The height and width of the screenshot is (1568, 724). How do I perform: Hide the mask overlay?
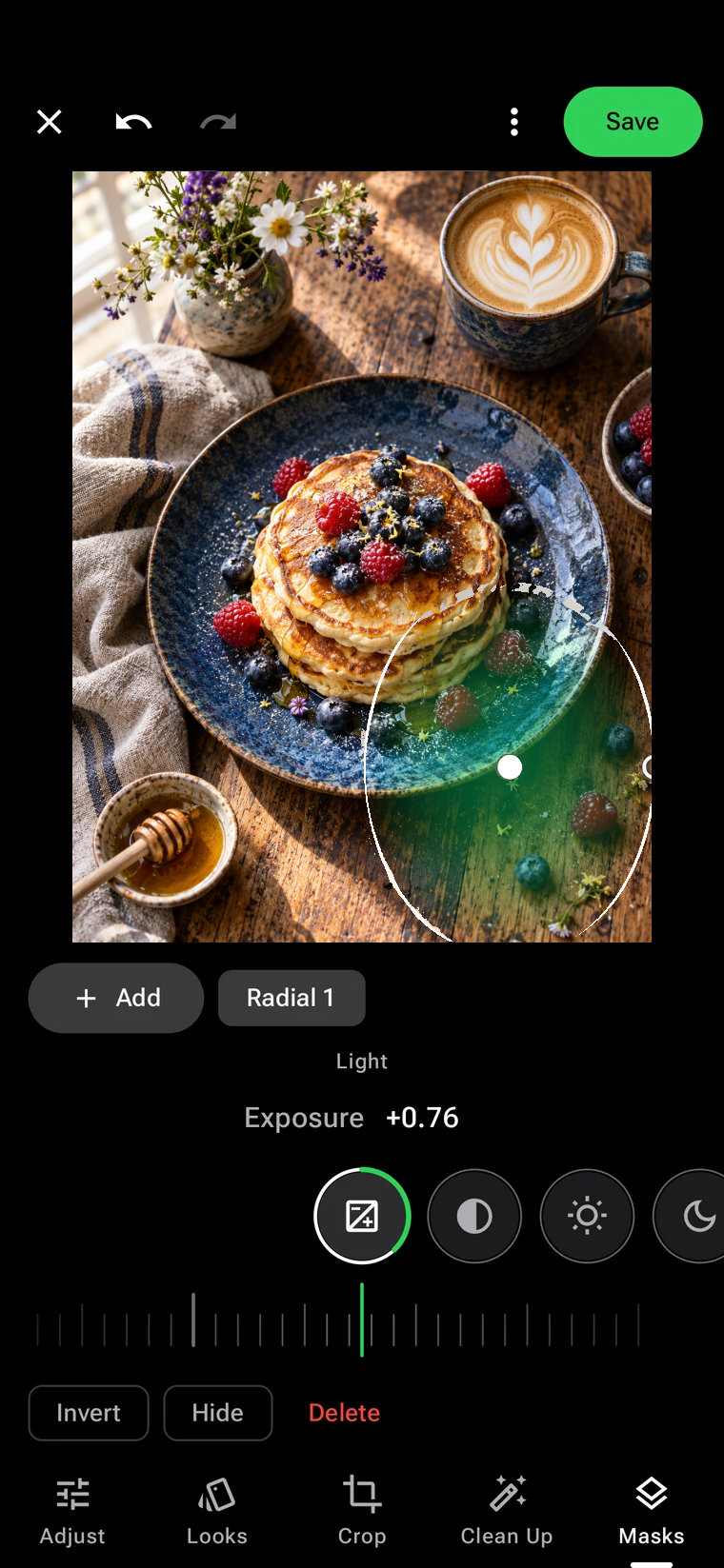point(218,1413)
